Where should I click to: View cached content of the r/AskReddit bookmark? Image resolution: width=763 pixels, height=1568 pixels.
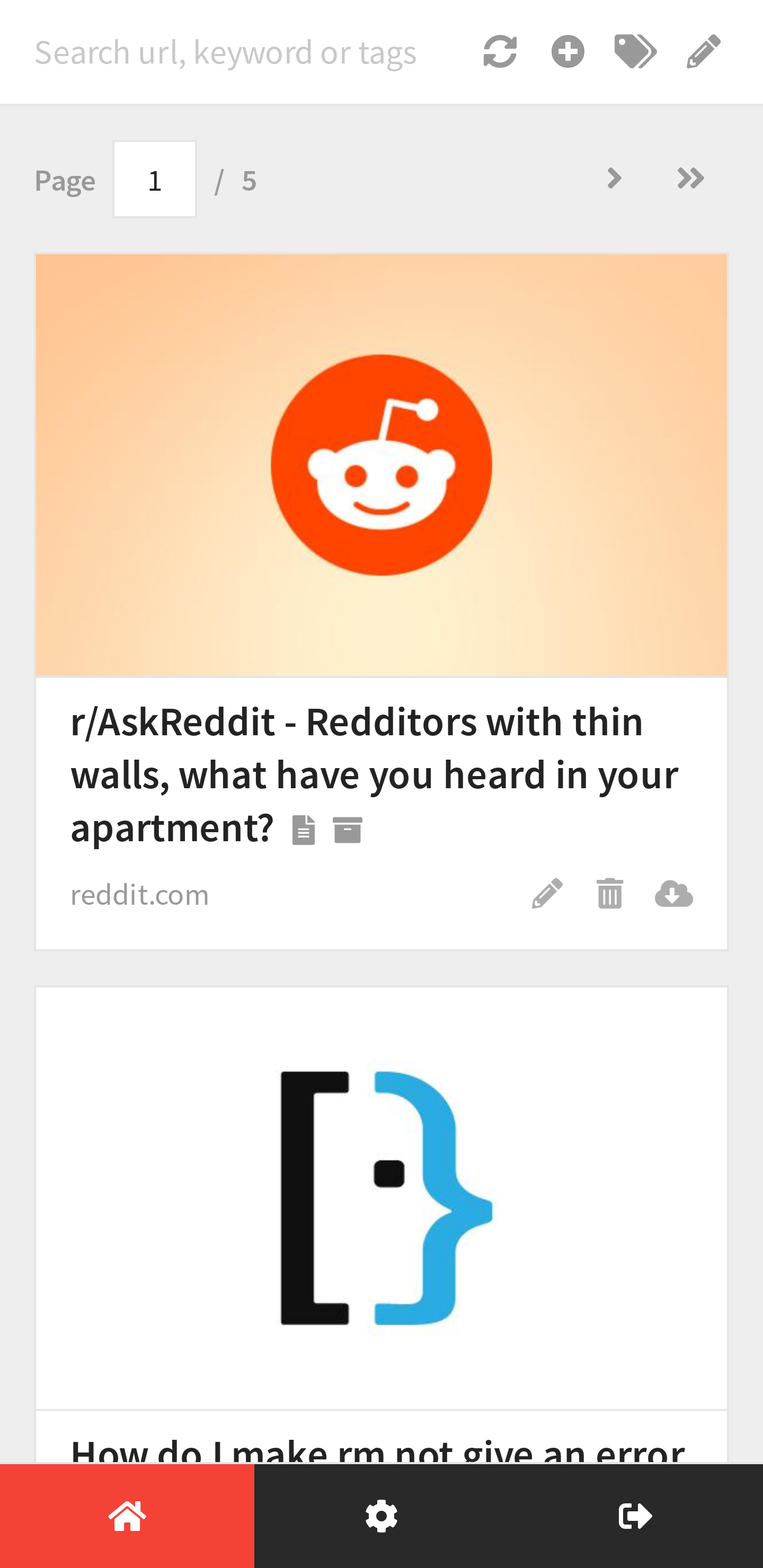[x=303, y=830]
